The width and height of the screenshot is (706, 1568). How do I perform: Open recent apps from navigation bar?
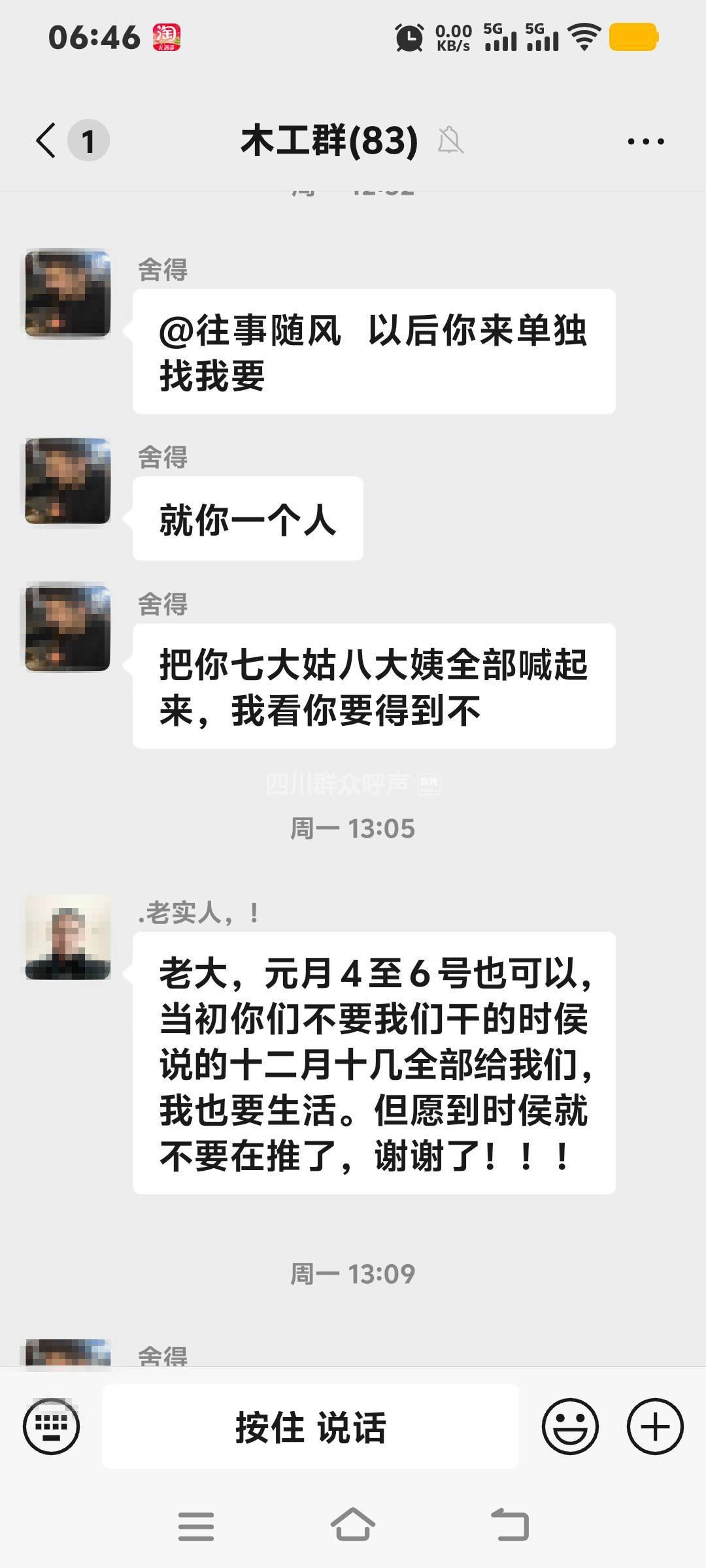tap(195, 1526)
